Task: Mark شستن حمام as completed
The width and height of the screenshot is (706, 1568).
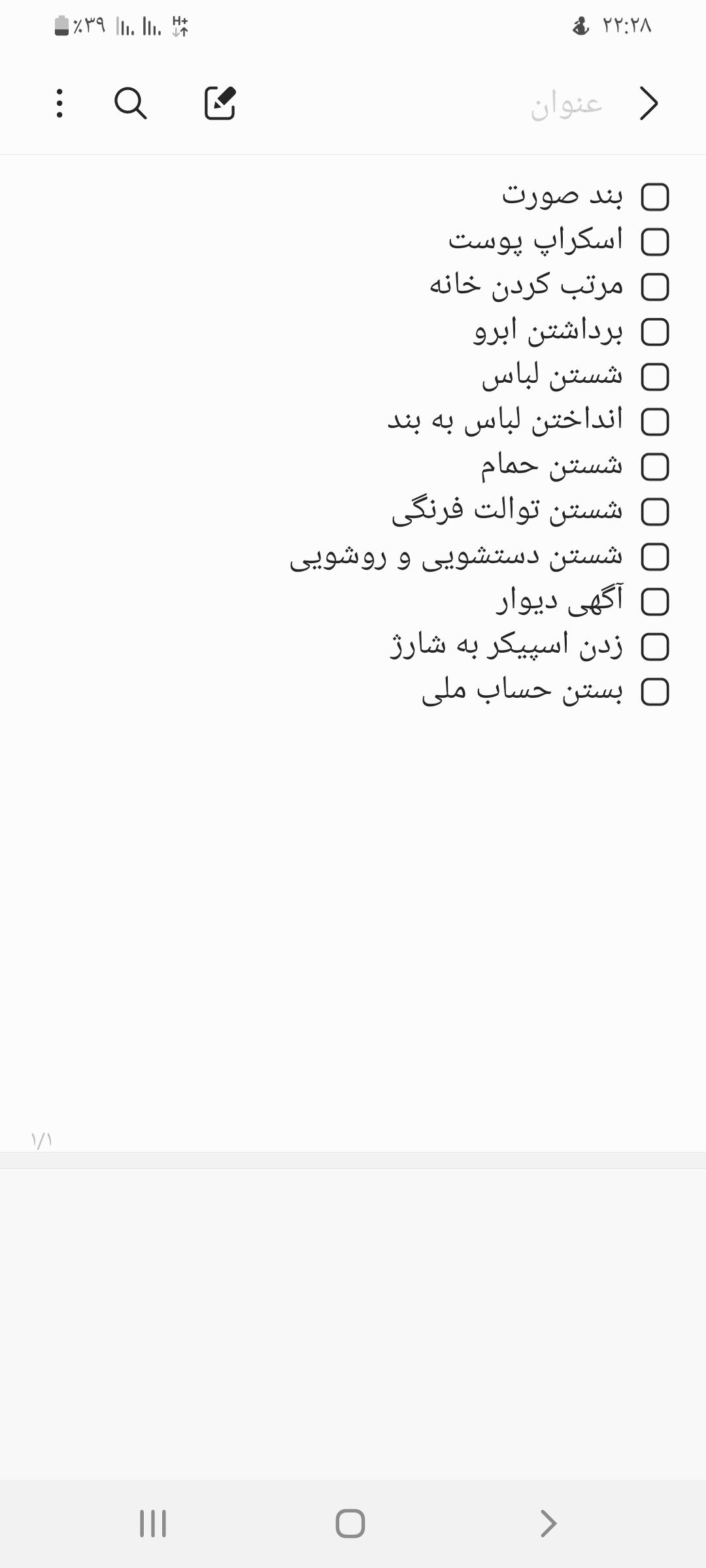Action: pyautogui.click(x=655, y=467)
